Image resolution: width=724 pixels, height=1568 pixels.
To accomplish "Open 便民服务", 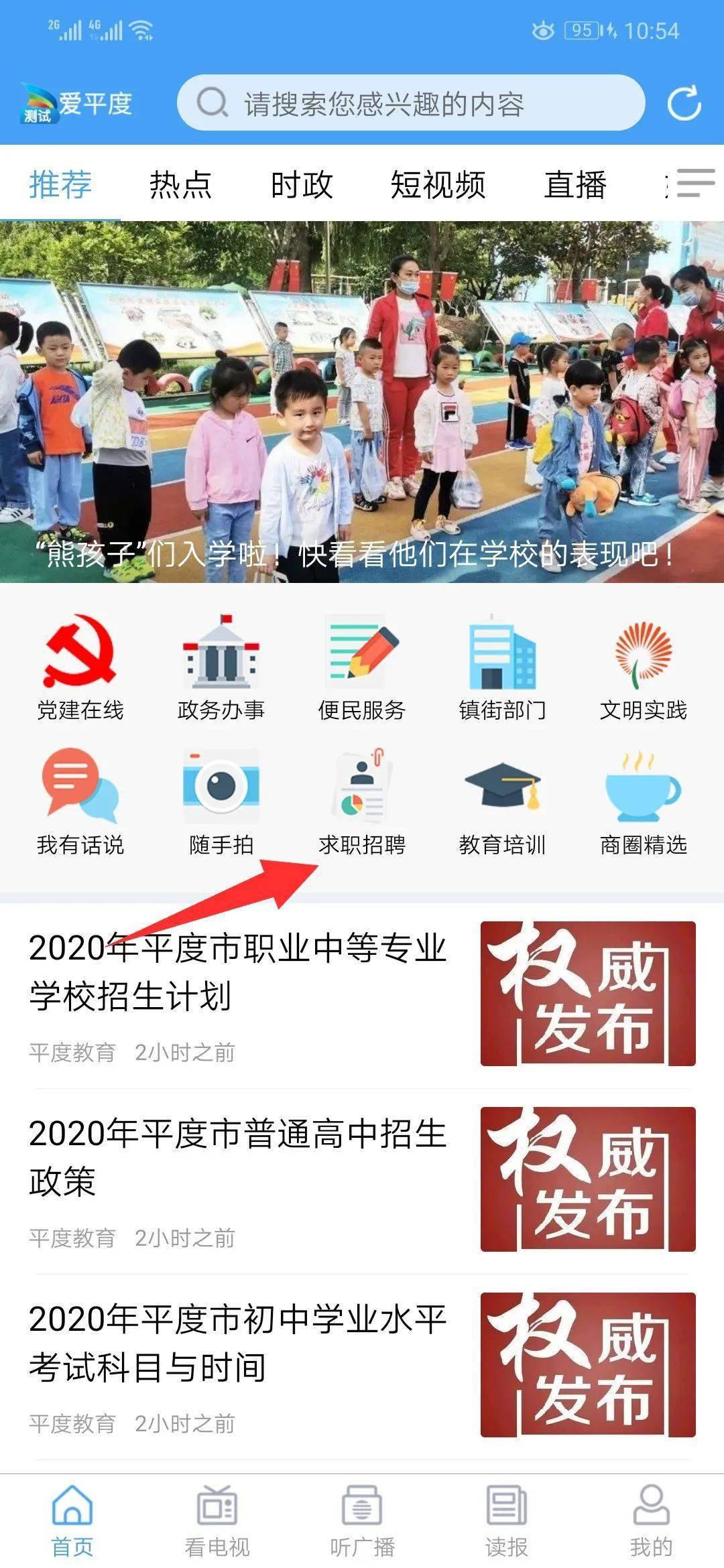I will [x=362, y=667].
